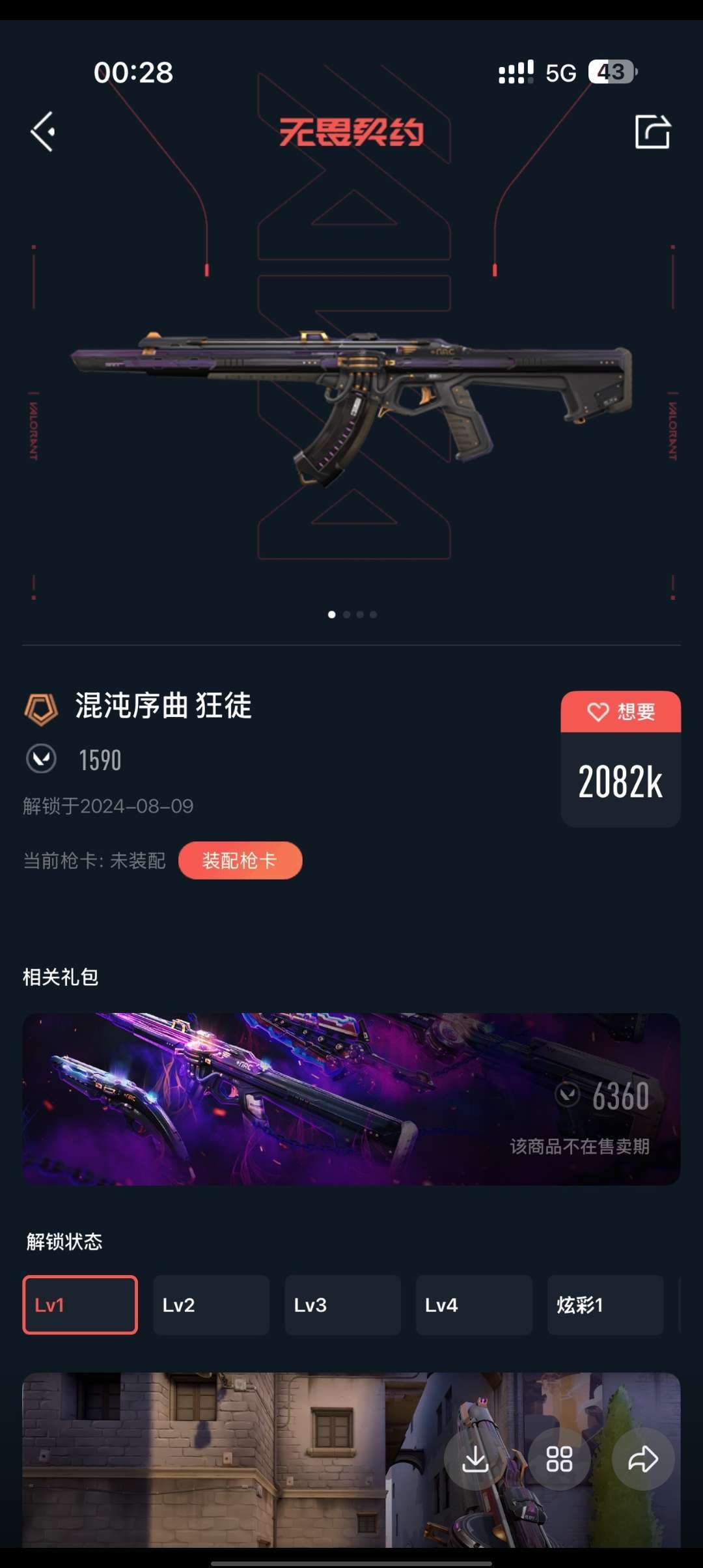Image resolution: width=703 pixels, height=1568 pixels.
Task: Select the Lv1 unlock level
Action: coord(80,1305)
